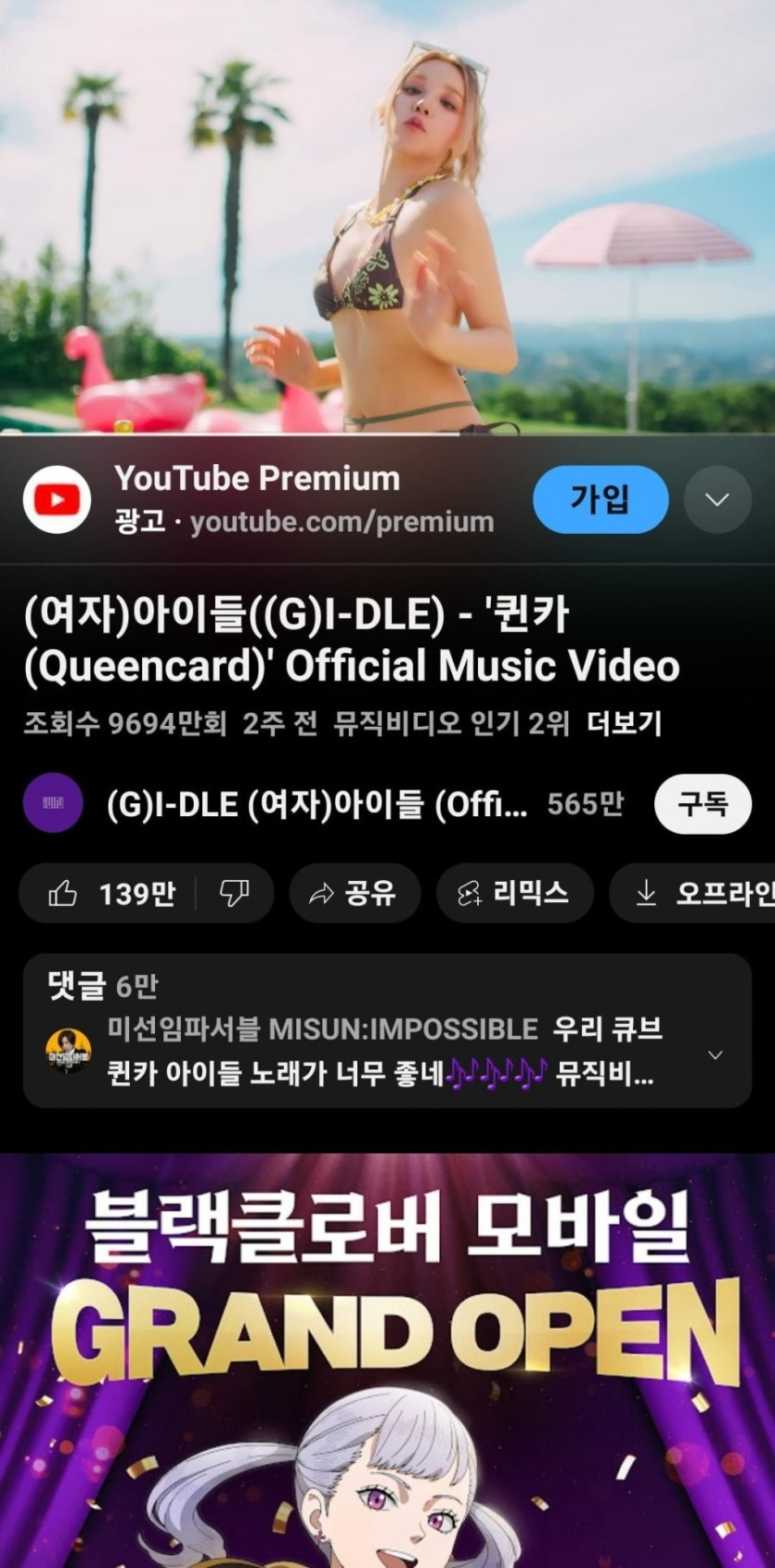
Task: Subscribe with the 구독 button
Action: tap(702, 803)
